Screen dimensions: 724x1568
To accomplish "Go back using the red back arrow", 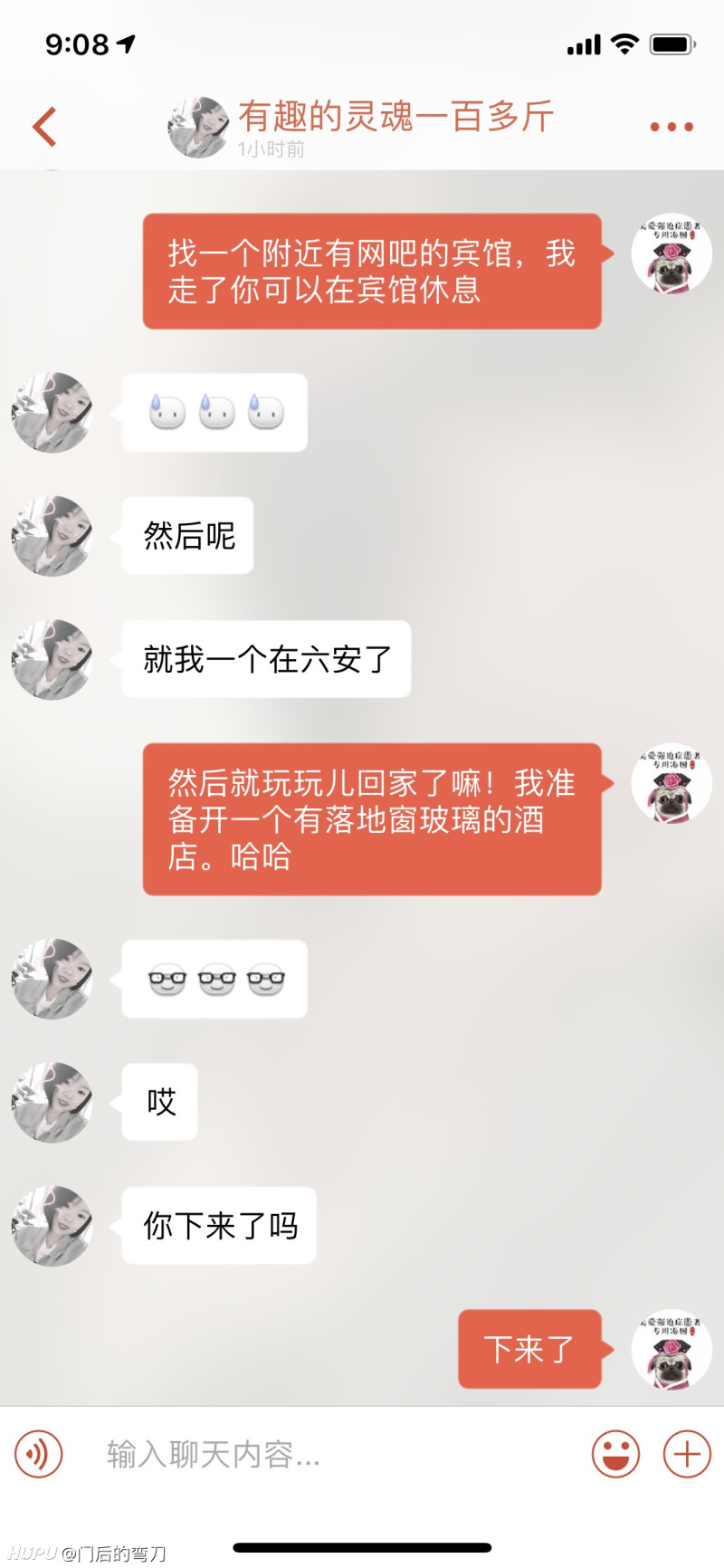I will [44, 127].
